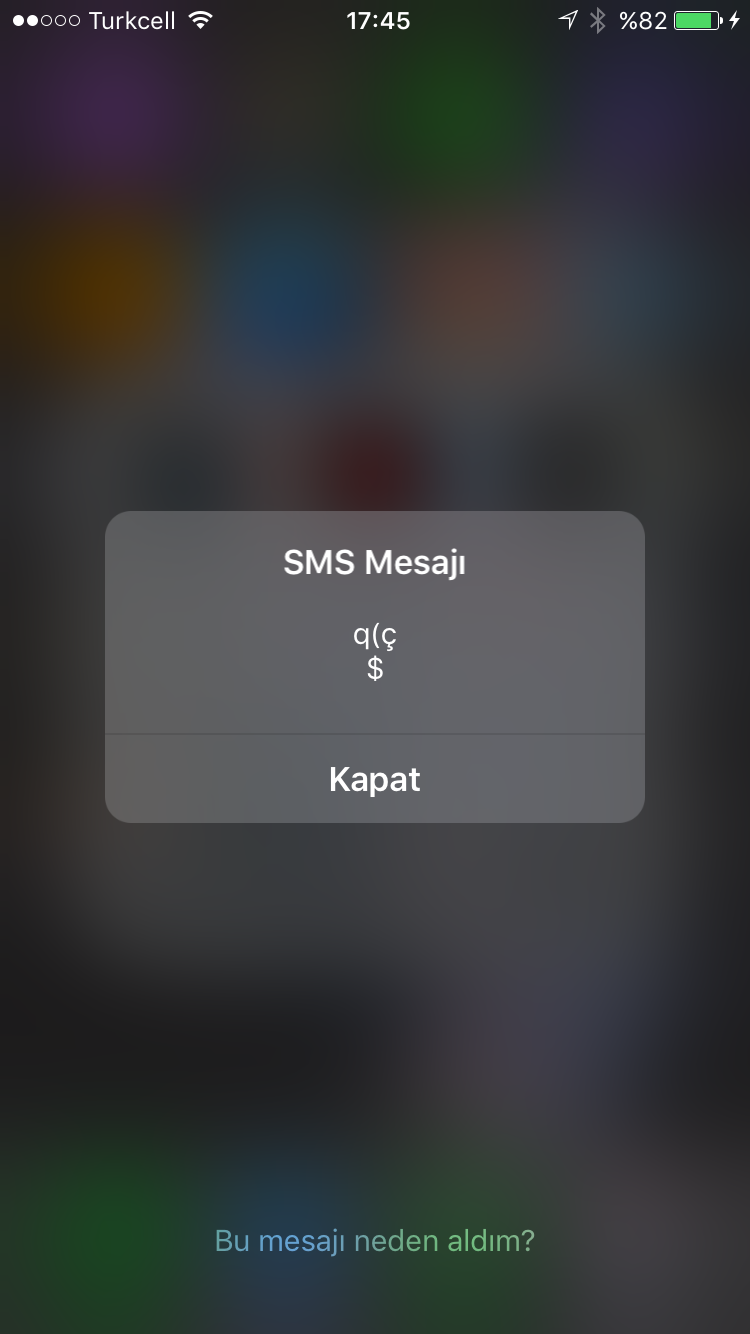Dismiss the SMS Mesajı dialog with Kapat

click(x=375, y=779)
